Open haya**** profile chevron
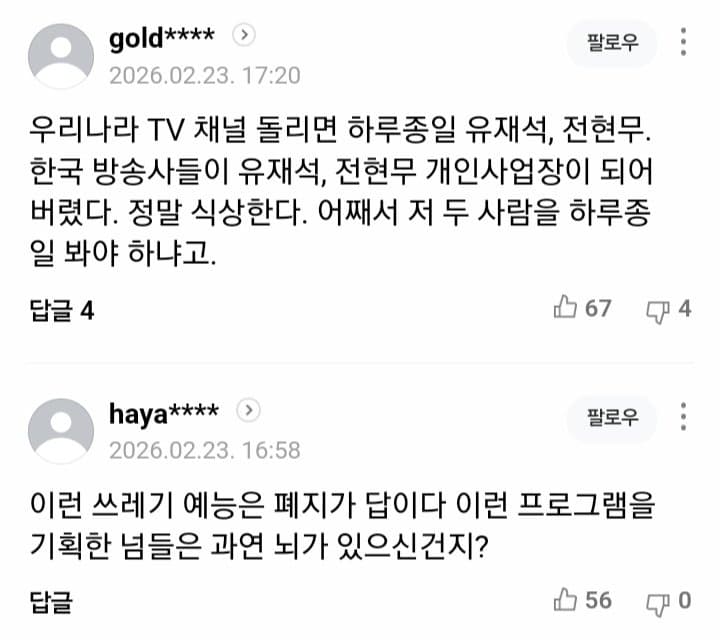The width and height of the screenshot is (720, 640). 249,411
